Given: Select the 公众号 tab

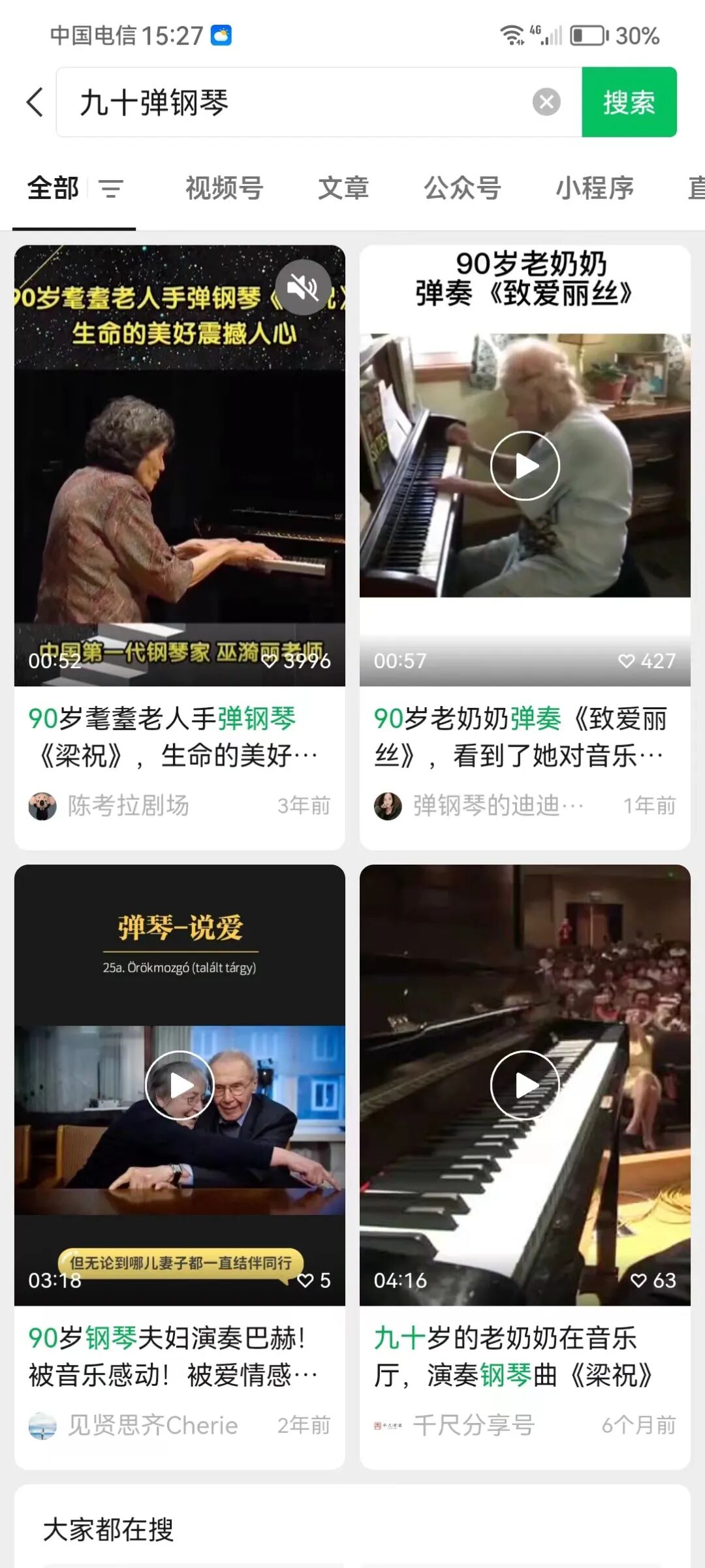Looking at the screenshot, I should [462, 189].
